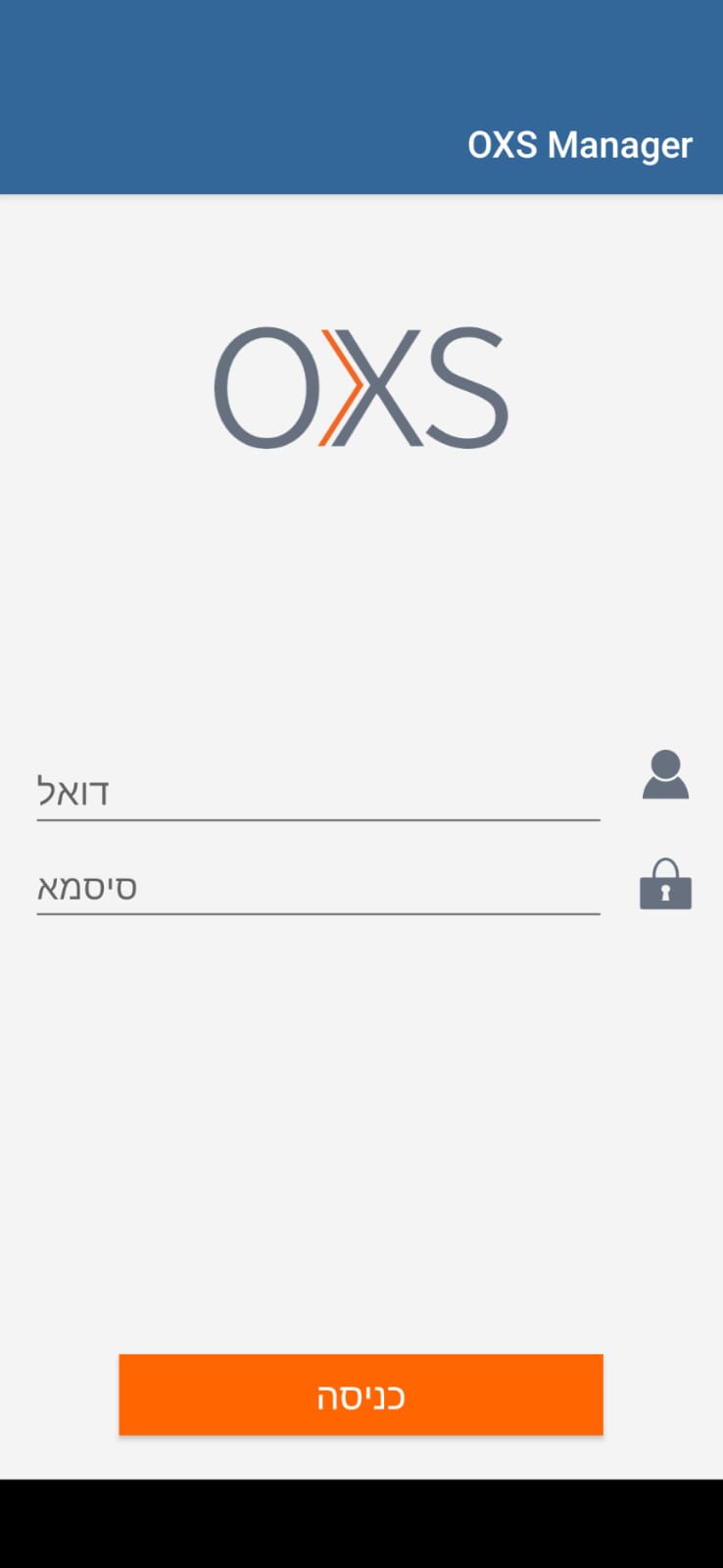Image resolution: width=723 pixels, height=1568 pixels.
Task: Tap the email (דואל) input field
Action: (x=317, y=791)
